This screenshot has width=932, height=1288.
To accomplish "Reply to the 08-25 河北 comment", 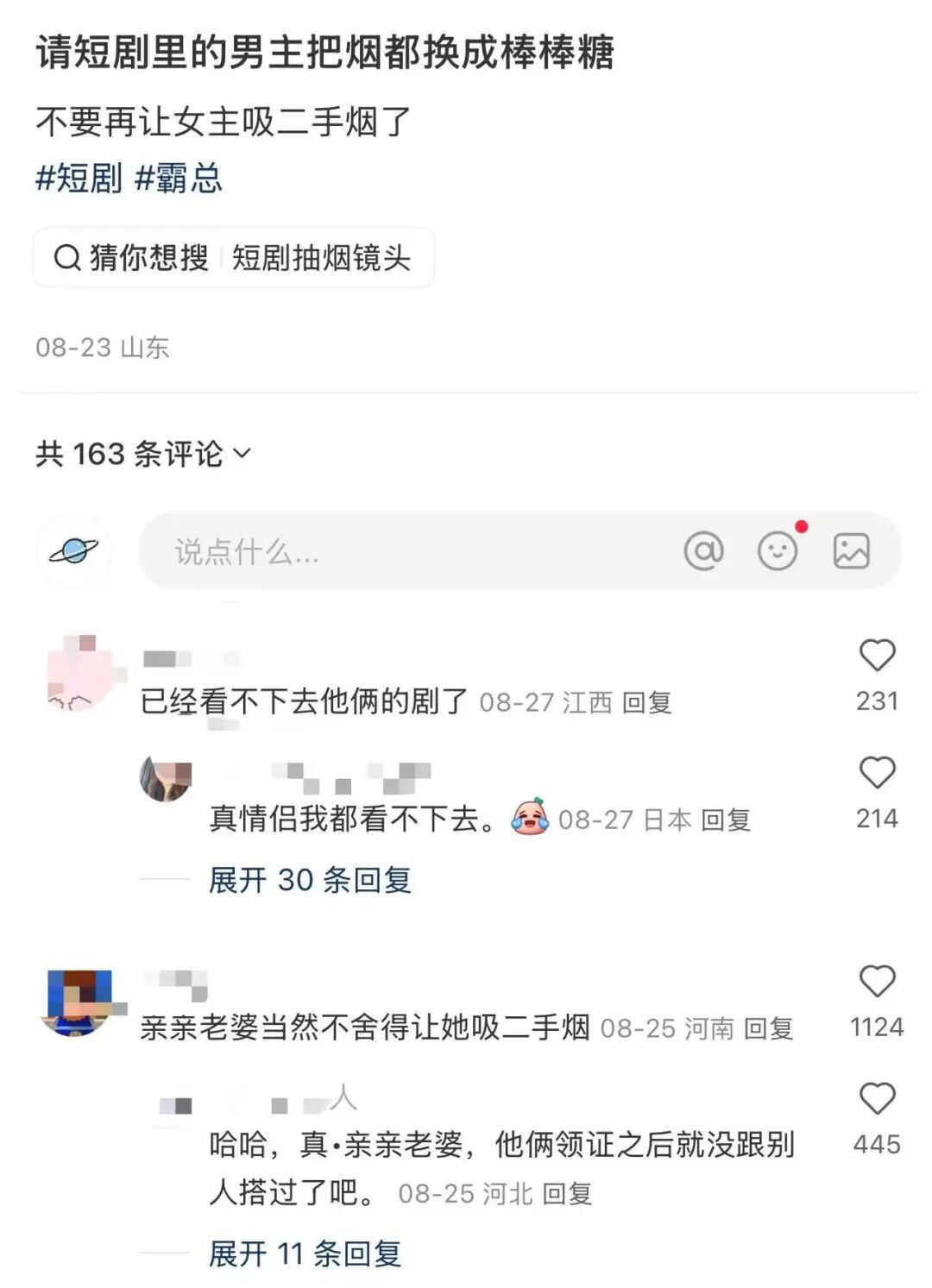I will pos(567,1194).
